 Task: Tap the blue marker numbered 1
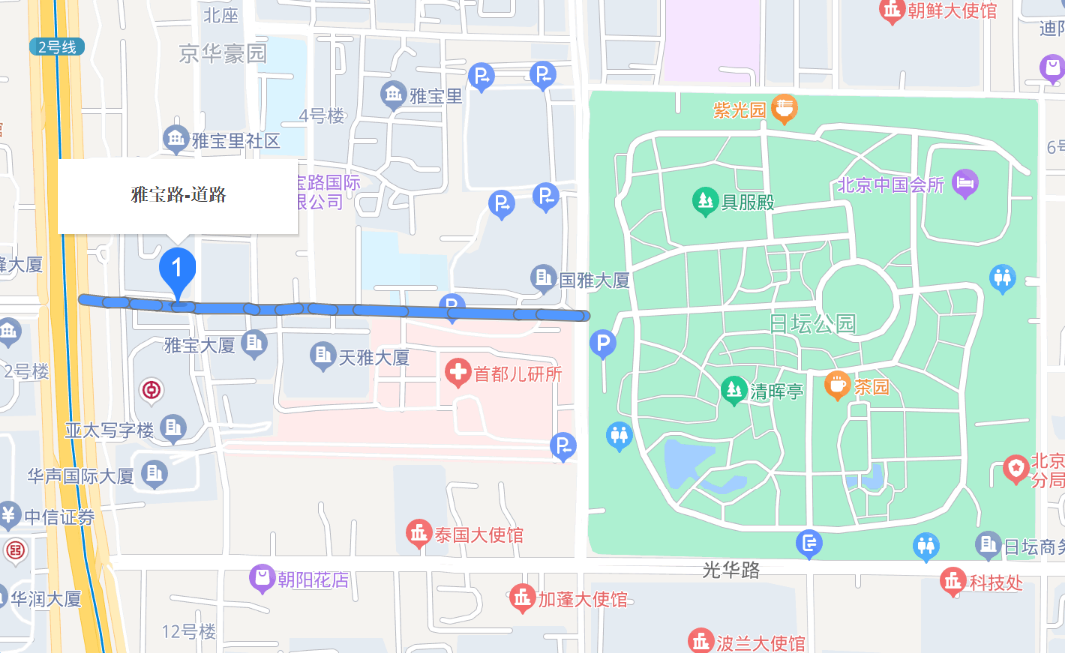(178, 269)
